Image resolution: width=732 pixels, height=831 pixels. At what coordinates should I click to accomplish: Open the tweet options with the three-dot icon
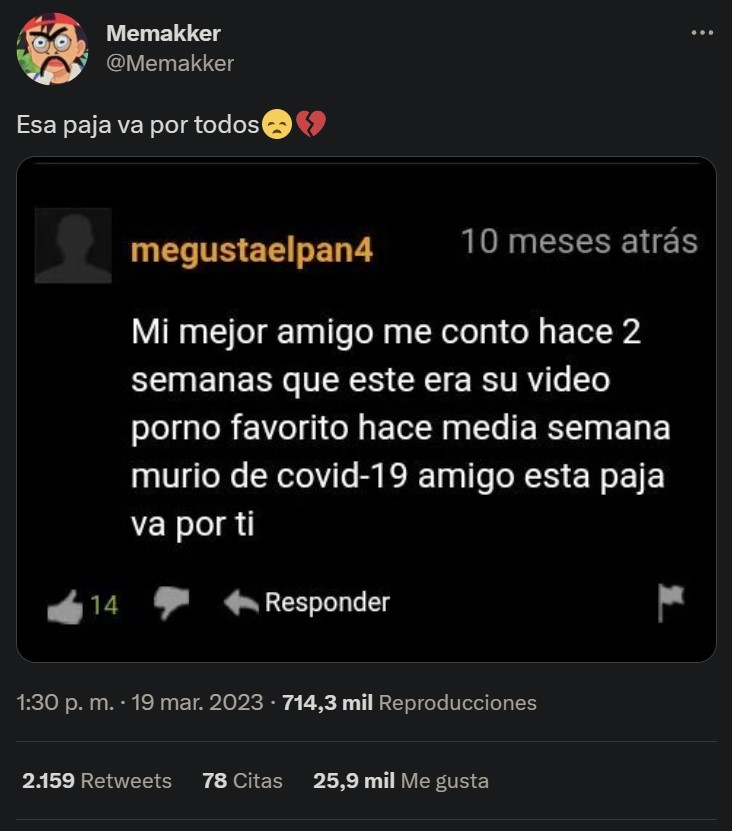[x=701, y=30]
